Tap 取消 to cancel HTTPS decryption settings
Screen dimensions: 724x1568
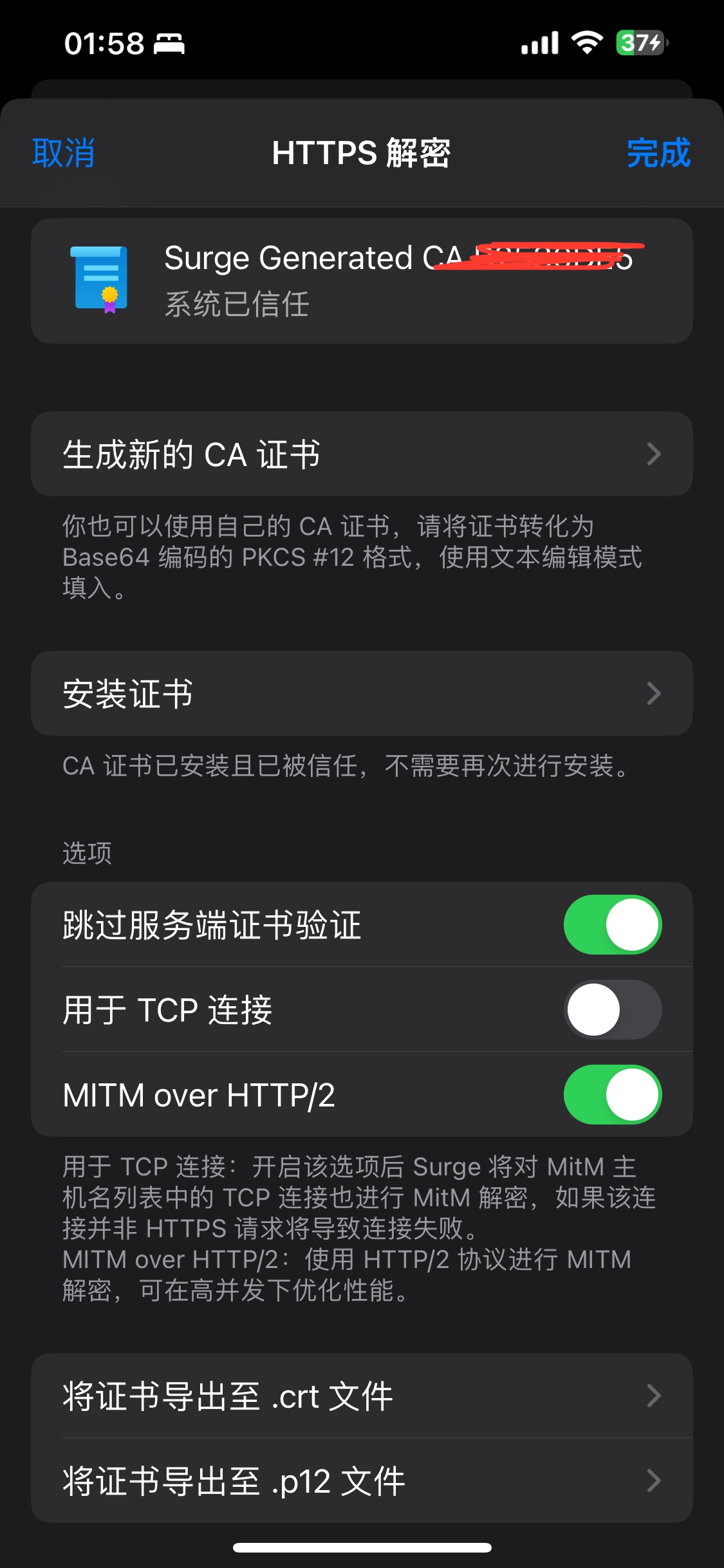coord(64,153)
